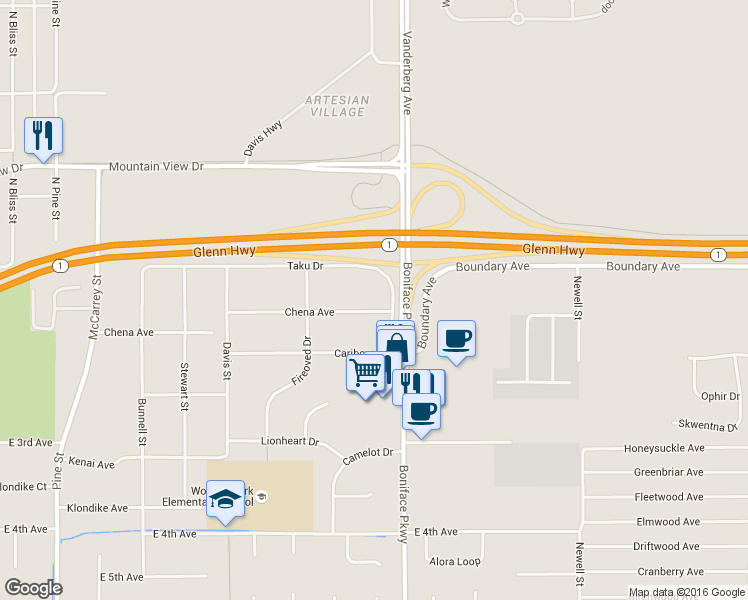Viewport: 748px width, 600px height.
Task: Select the restaurant marker near N Pine St
Action: pyautogui.click(x=43, y=136)
